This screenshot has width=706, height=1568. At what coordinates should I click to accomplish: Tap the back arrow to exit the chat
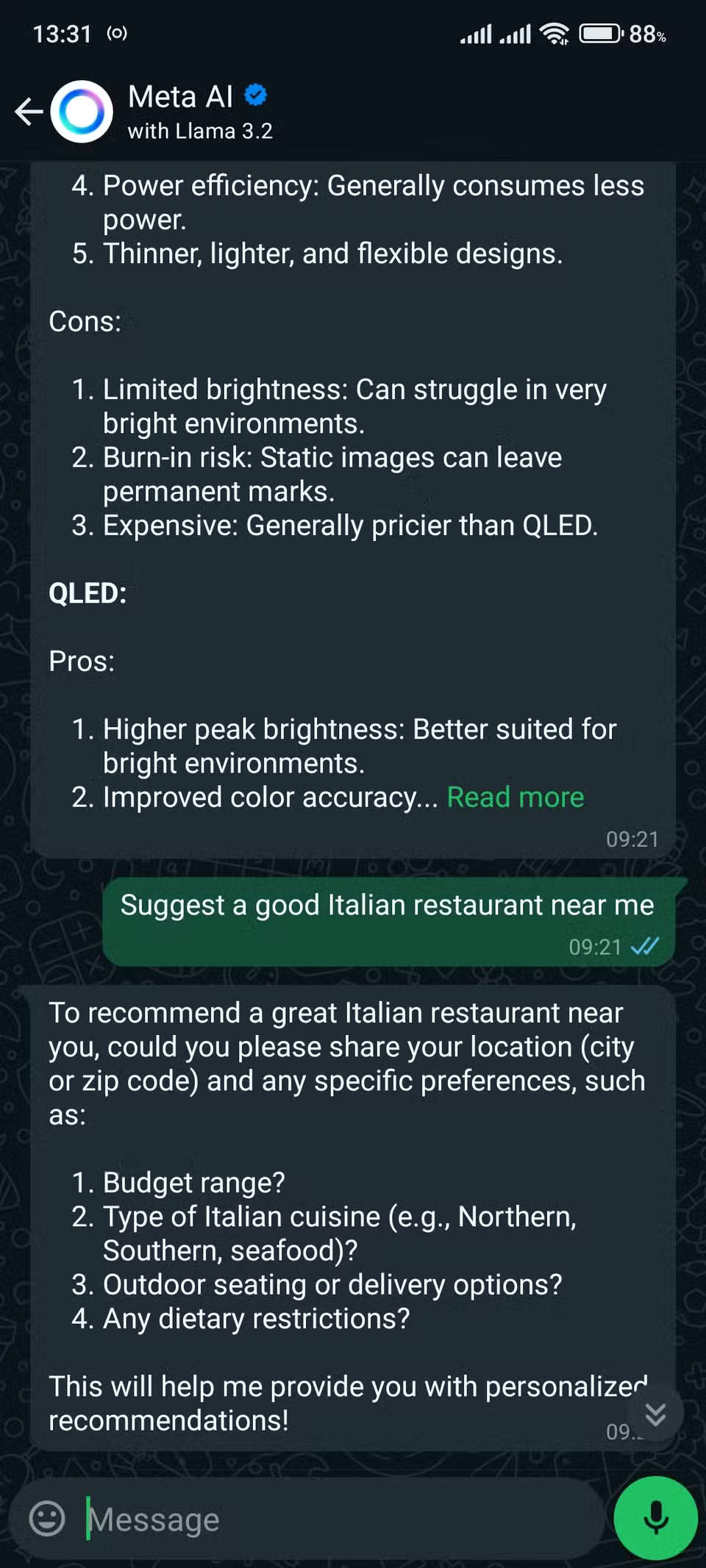[x=27, y=111]
